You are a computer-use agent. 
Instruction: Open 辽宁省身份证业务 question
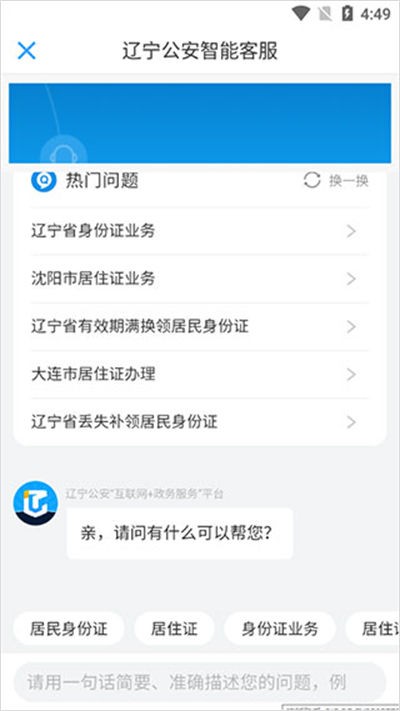pos(200,231)
